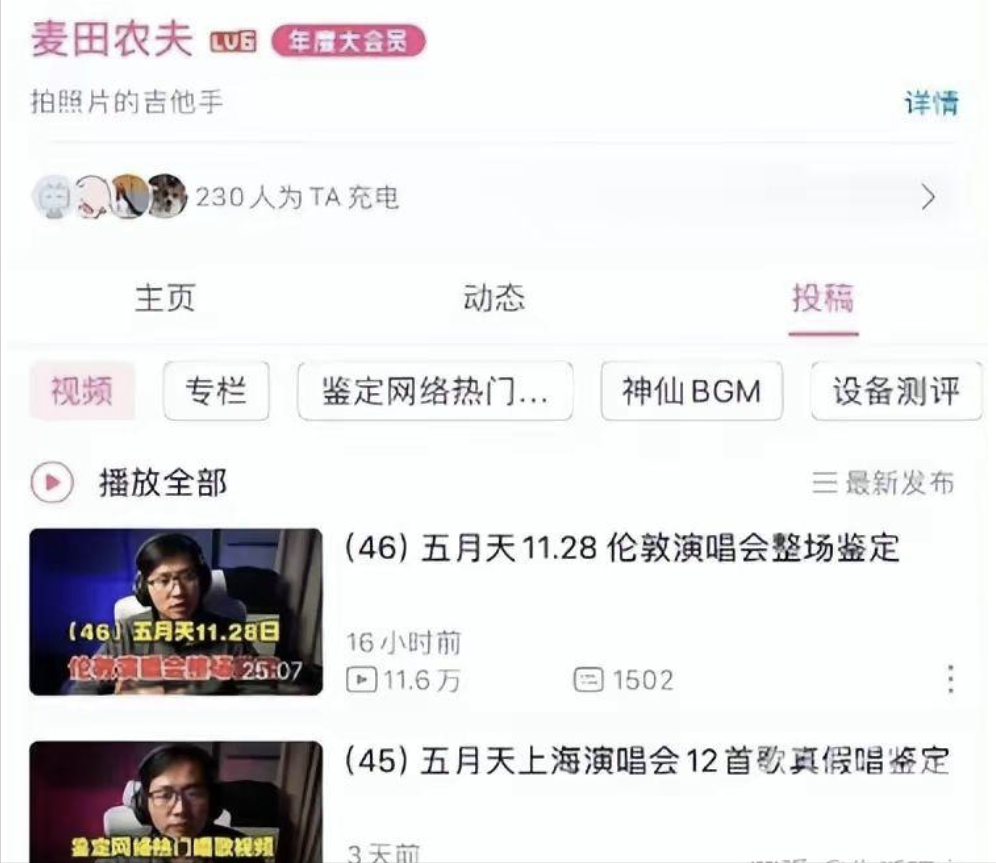This screenshot has height=863, width=996.
Task: Open the 鉴定网络热门 collection chip
Action: (x=435, y=391)
